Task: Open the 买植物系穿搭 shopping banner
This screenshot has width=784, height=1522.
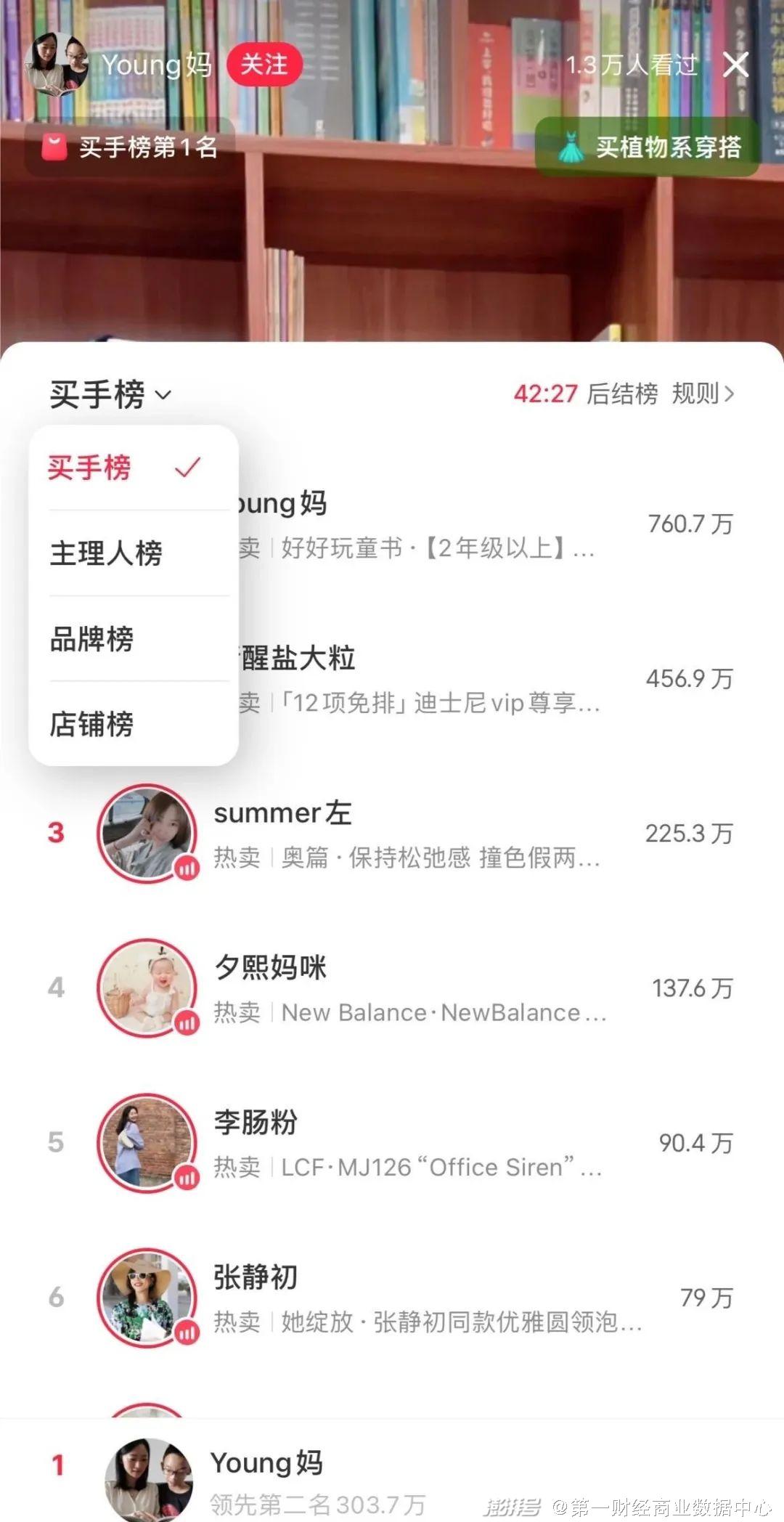Action: 648,148
